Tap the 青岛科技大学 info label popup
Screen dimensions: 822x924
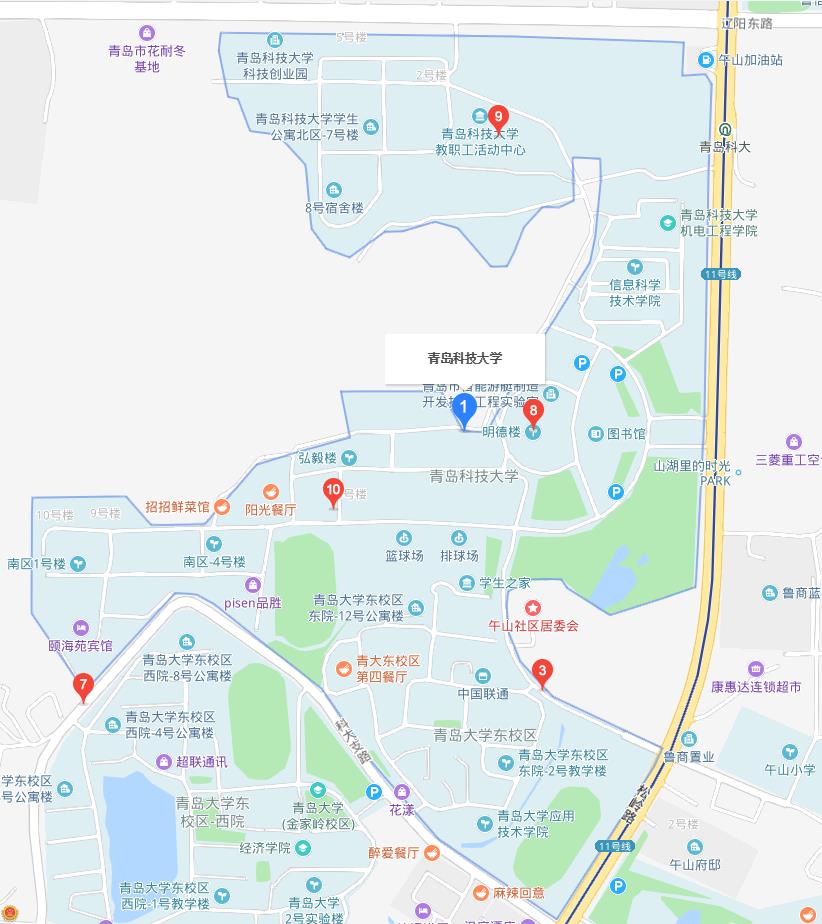click(465, 358)
